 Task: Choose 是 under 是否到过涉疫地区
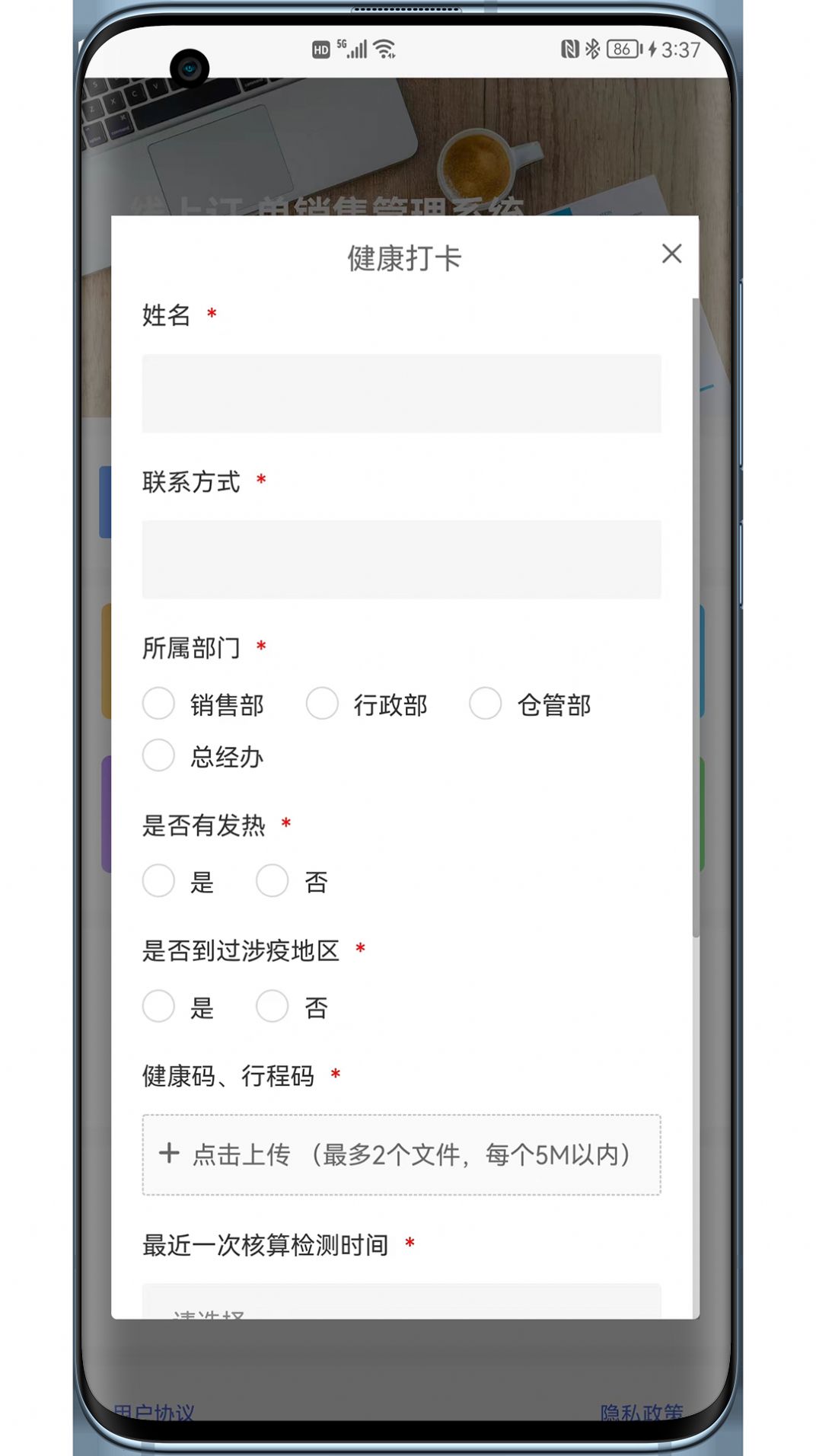click(x=159, y=1007)
